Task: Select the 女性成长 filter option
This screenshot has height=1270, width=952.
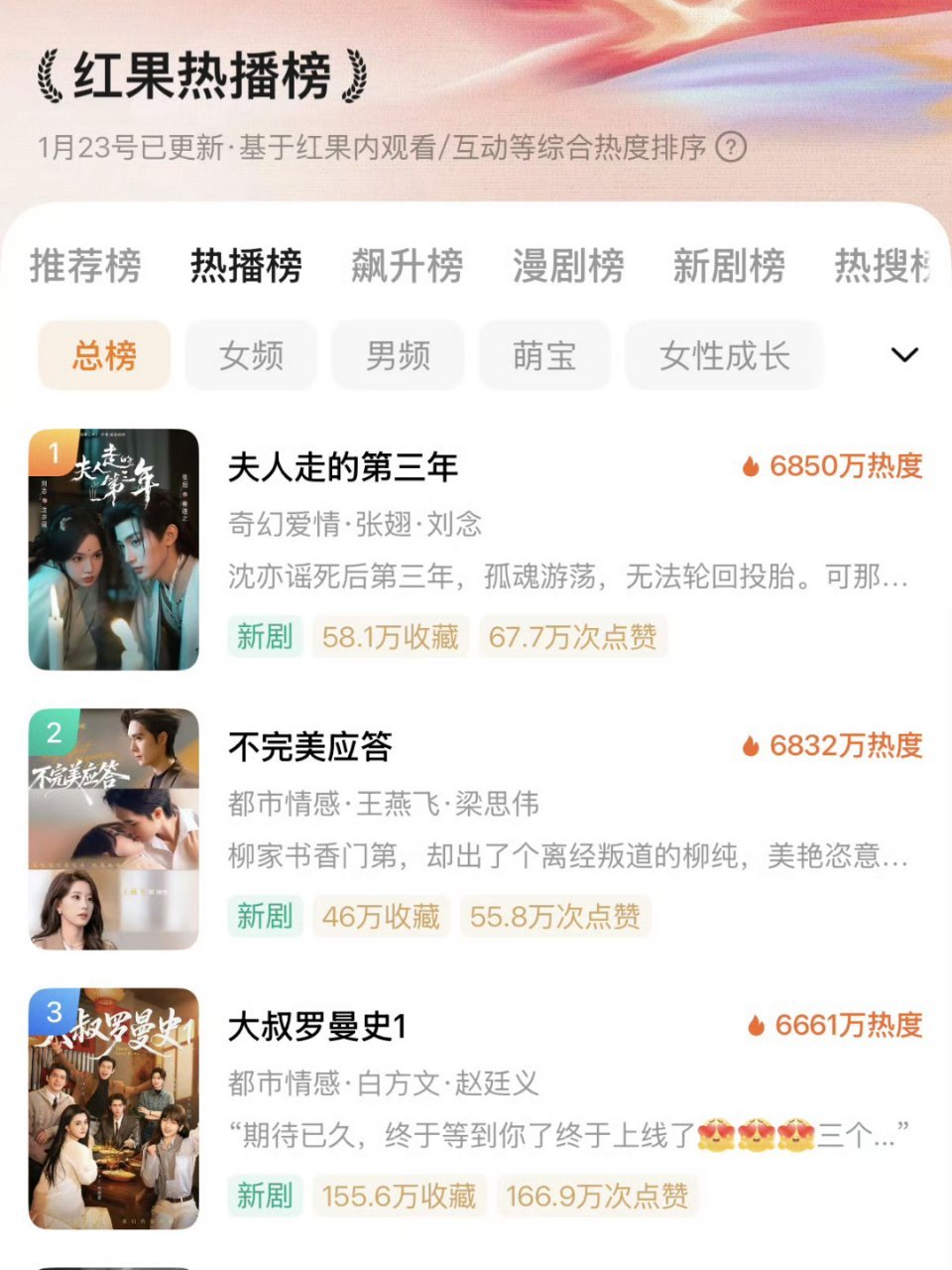Action: [x=724, y=355]
